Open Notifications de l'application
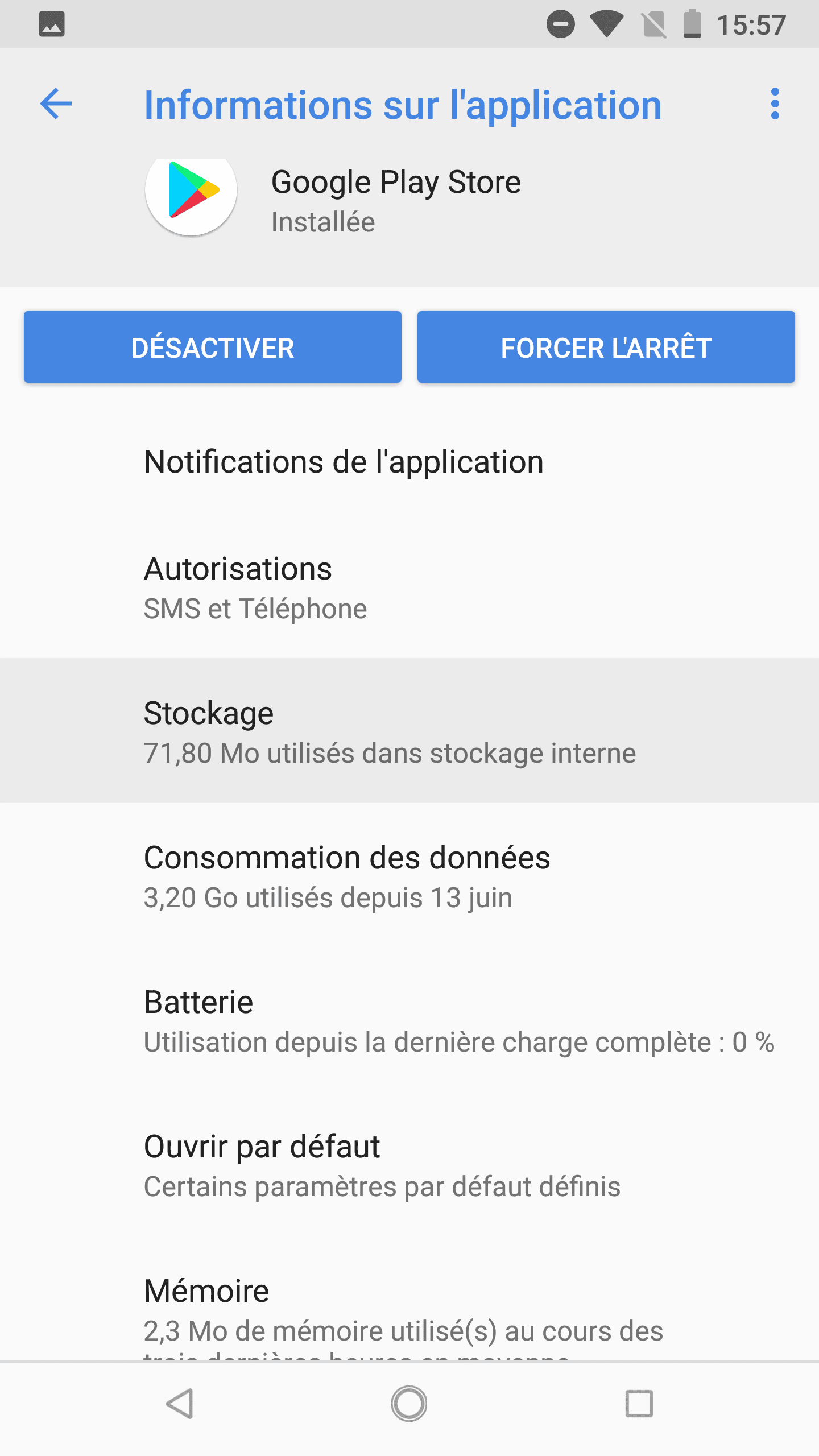 (x=409, y=461)
